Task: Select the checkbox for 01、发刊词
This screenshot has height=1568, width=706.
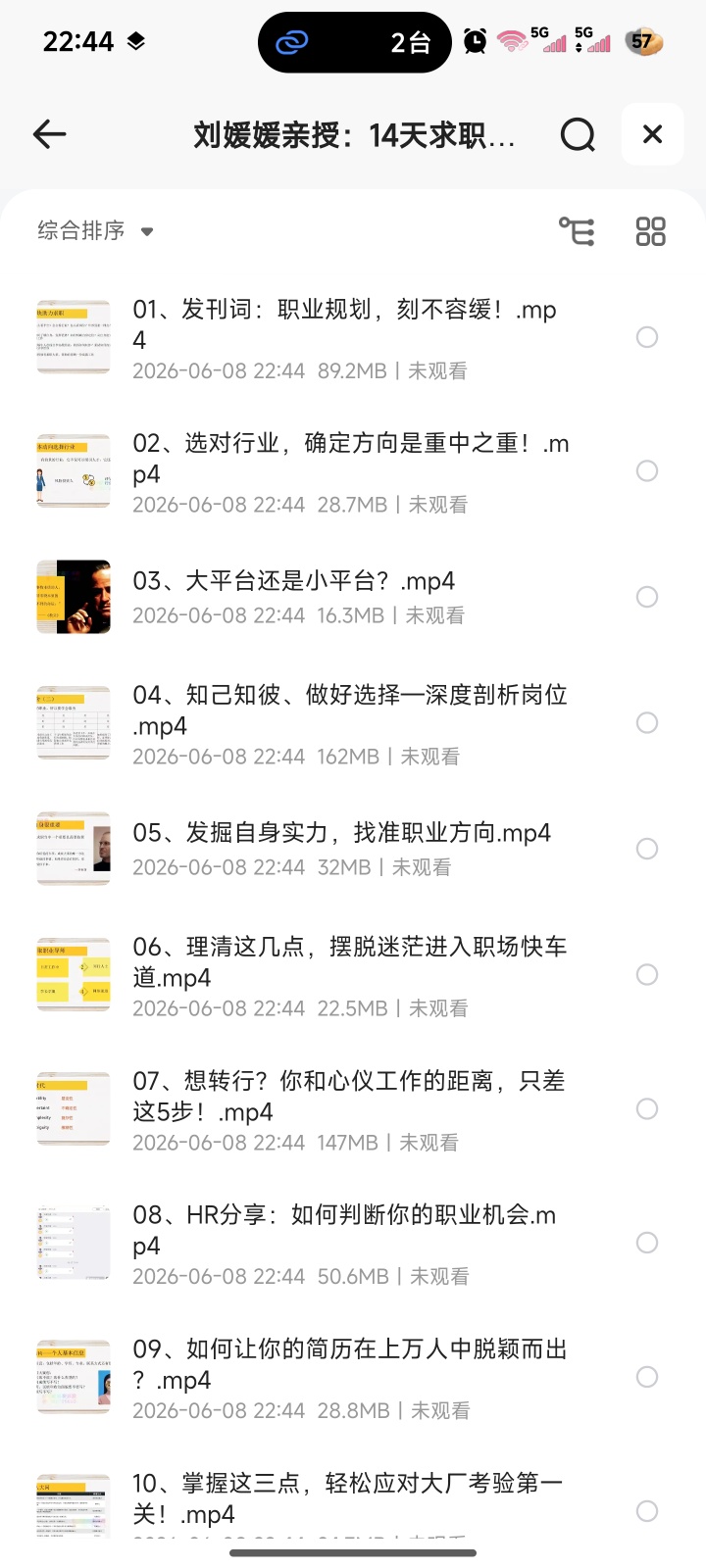Action: tap(647, 338)
